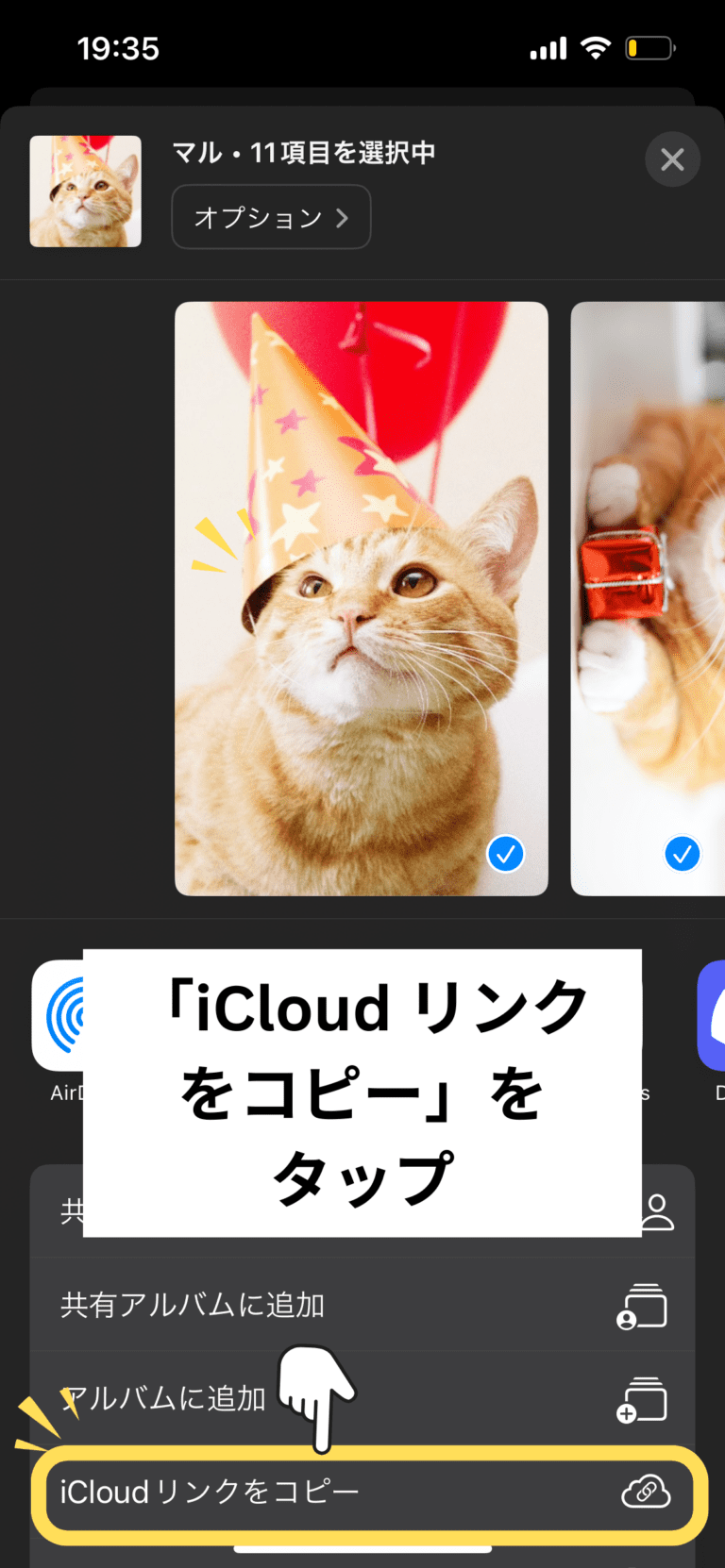The image size is (725, 1568).
Task: Deselect the party hat cat photo
Action: pos(506,855)
